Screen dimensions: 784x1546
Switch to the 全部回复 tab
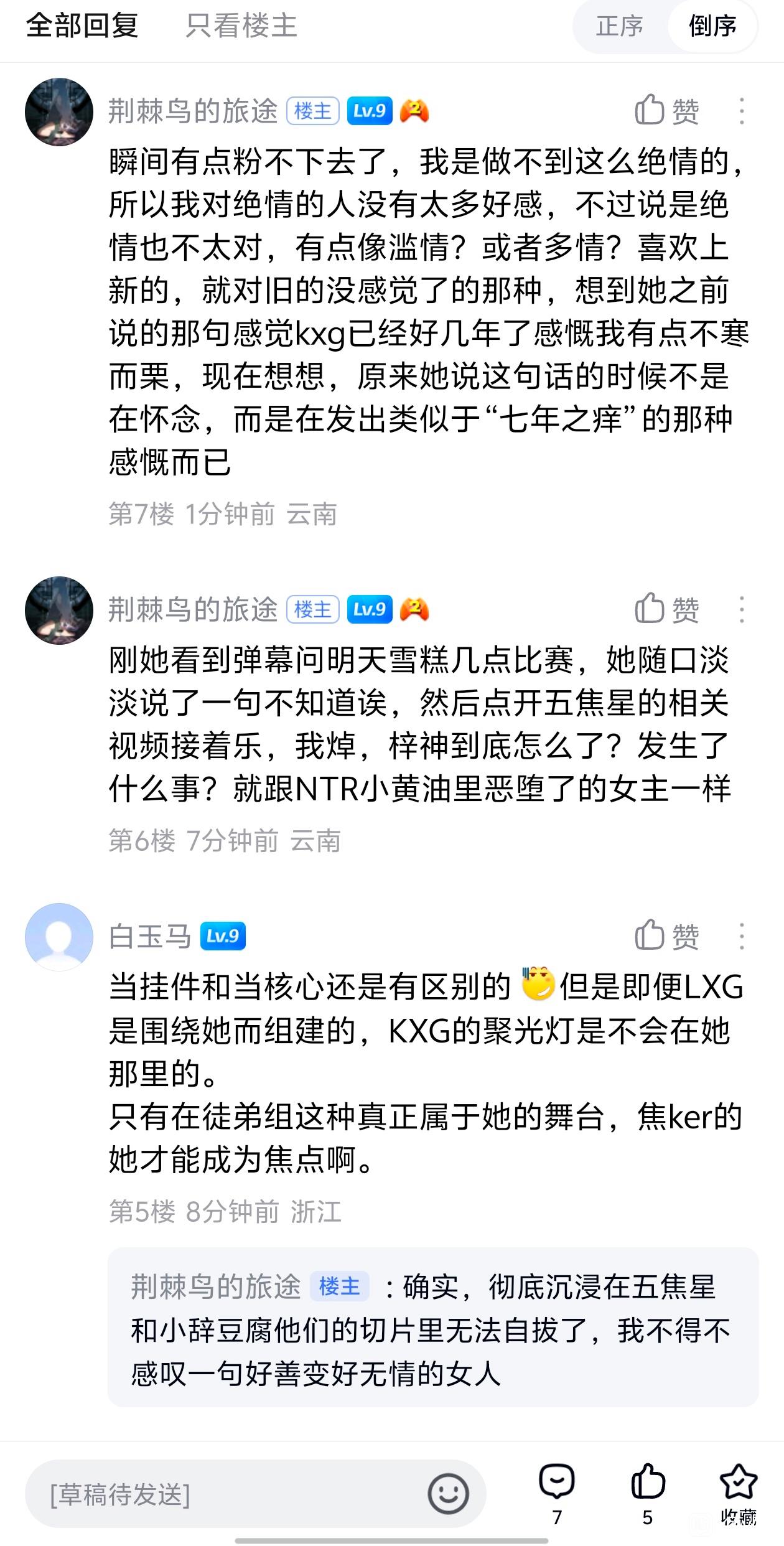coord(82,26)
